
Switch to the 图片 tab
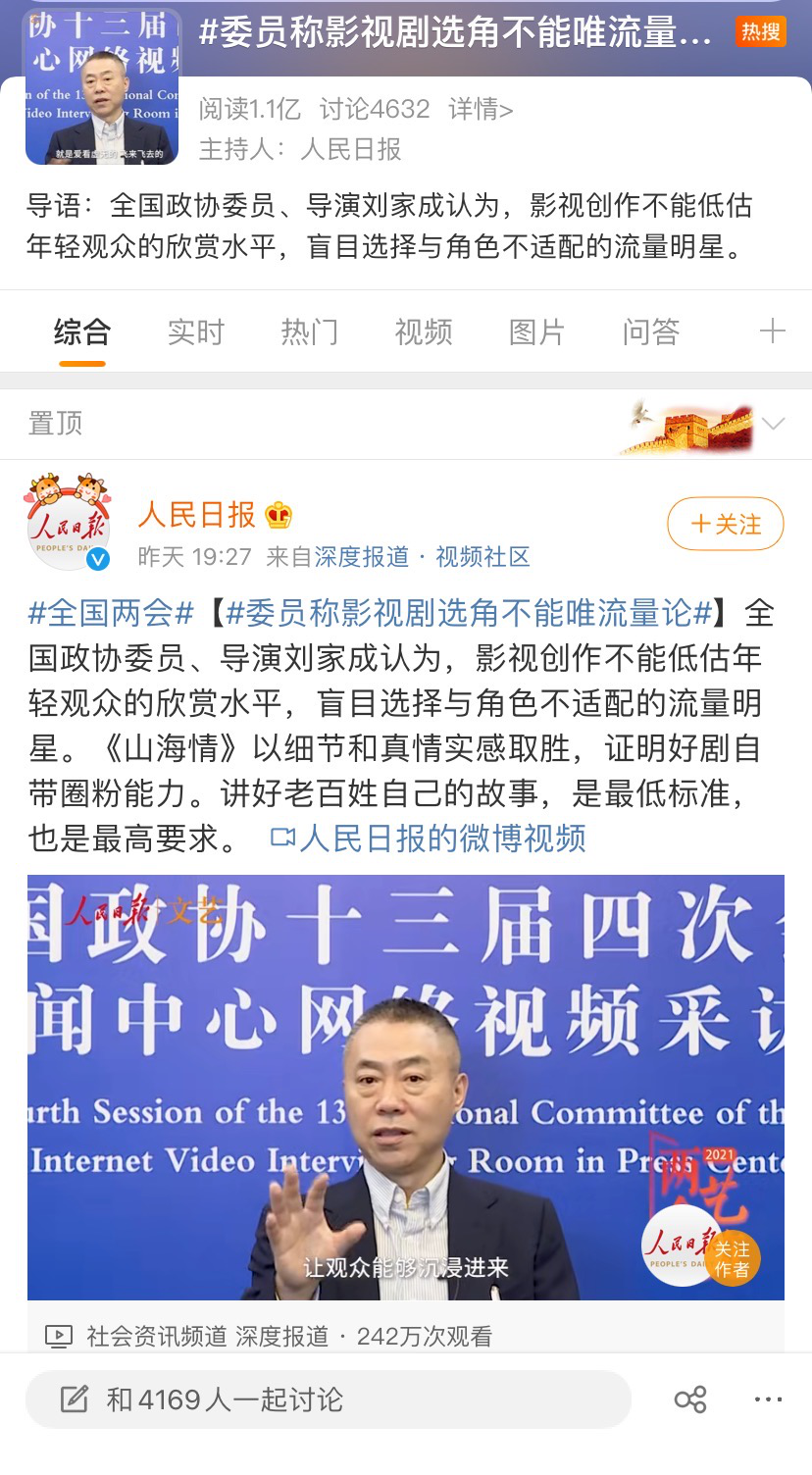point(536,332)
